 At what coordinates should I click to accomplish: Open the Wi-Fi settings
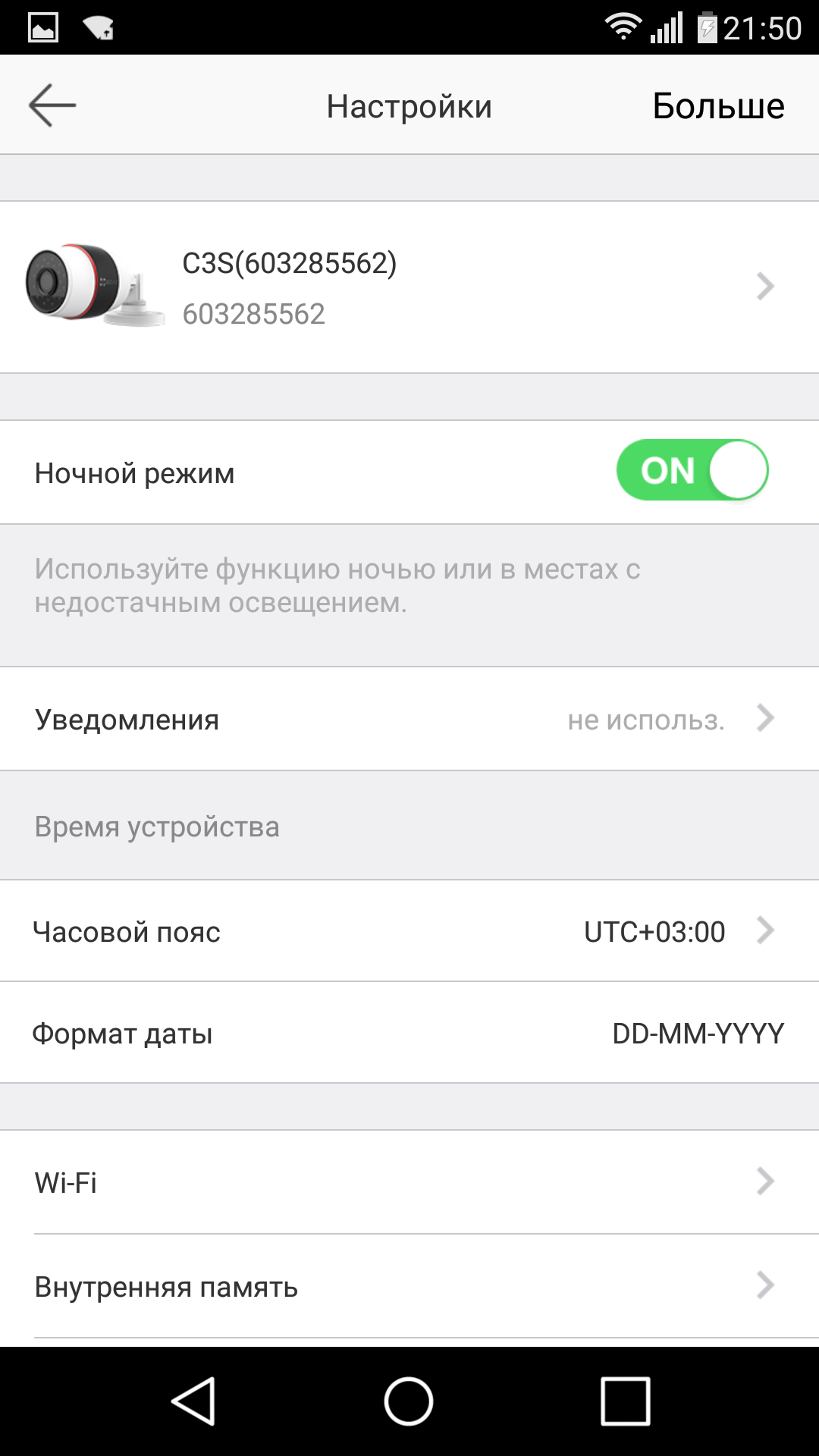[409, 1181]
